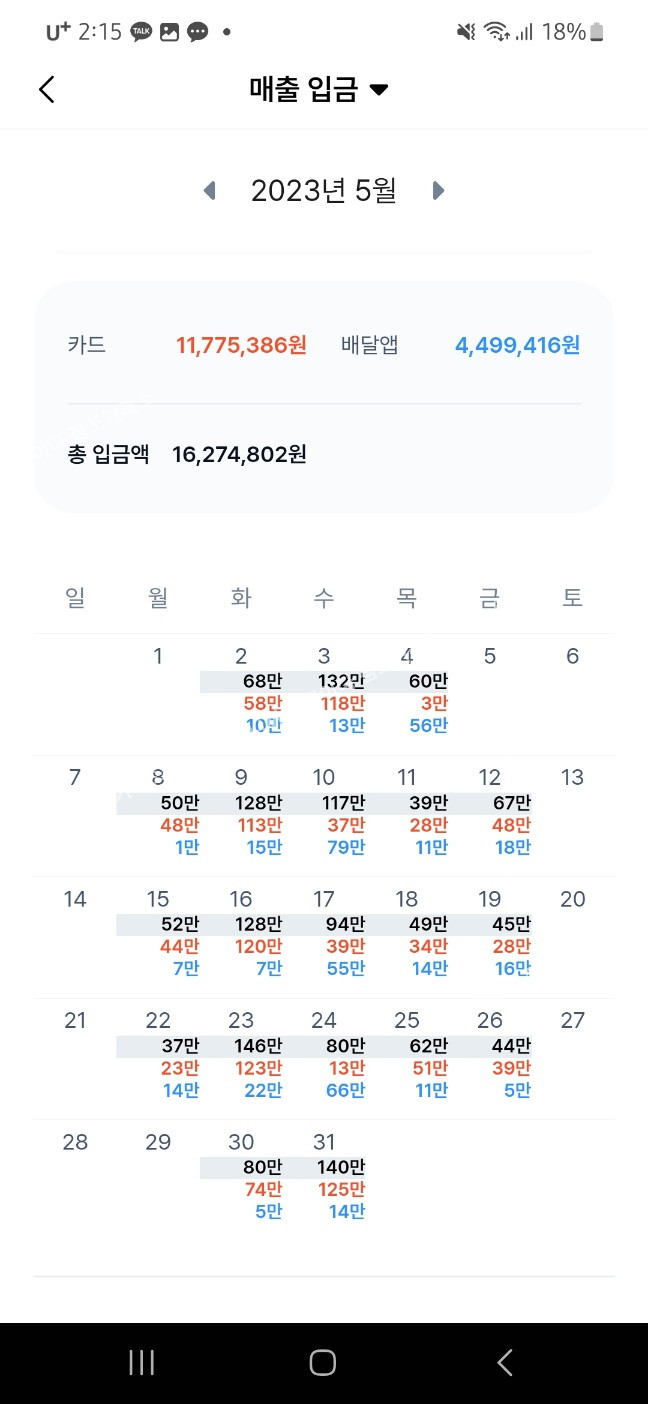The width and height of the screenshot is (648, 1404).
Task: Go back using the top-left arrow
Action: click(x=46, y=89)
